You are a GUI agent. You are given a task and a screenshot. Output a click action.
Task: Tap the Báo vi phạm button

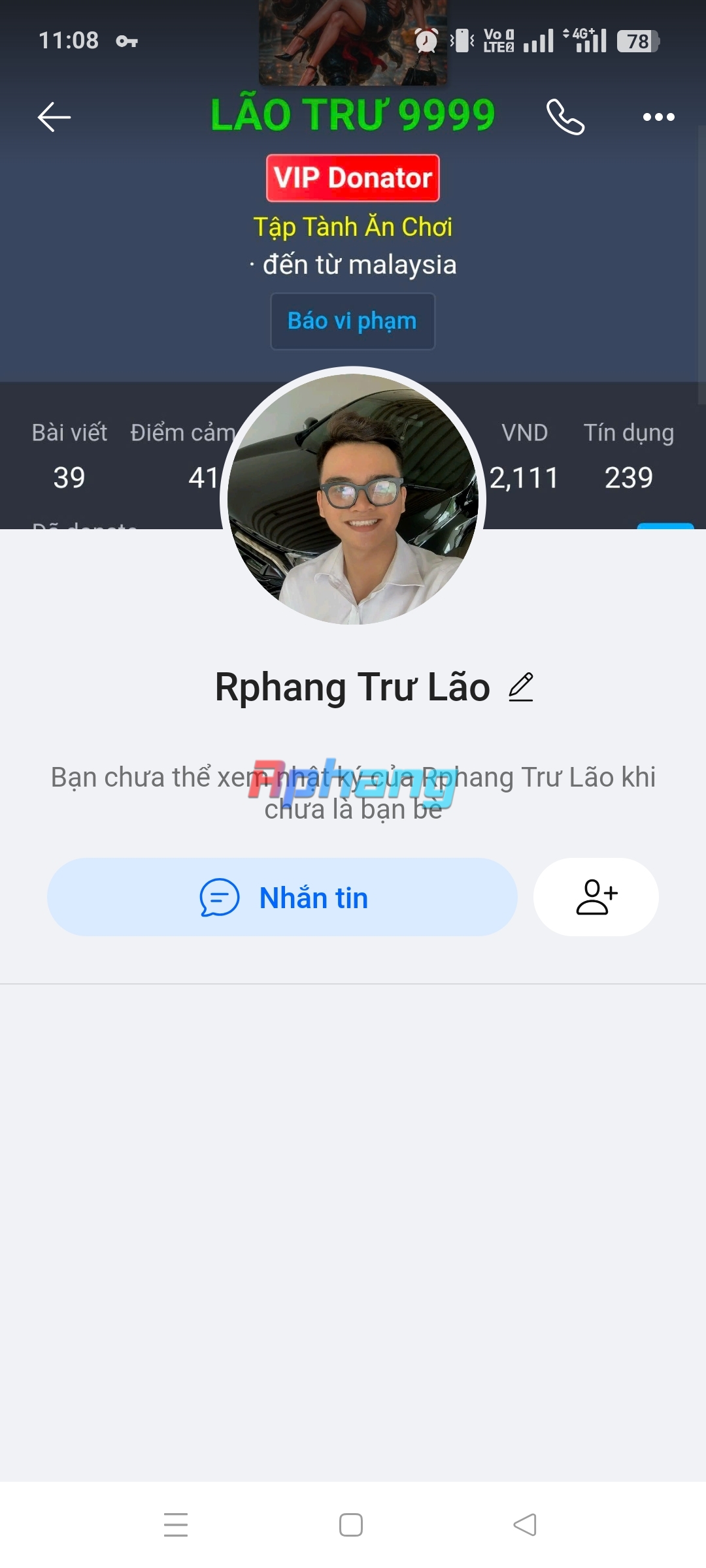(x=352, y=321)
